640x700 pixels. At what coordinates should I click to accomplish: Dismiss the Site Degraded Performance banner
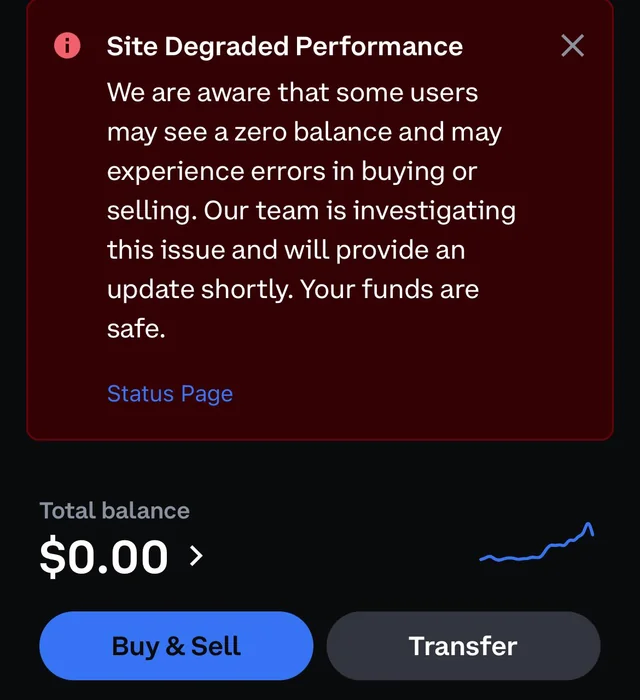(572, 45)
